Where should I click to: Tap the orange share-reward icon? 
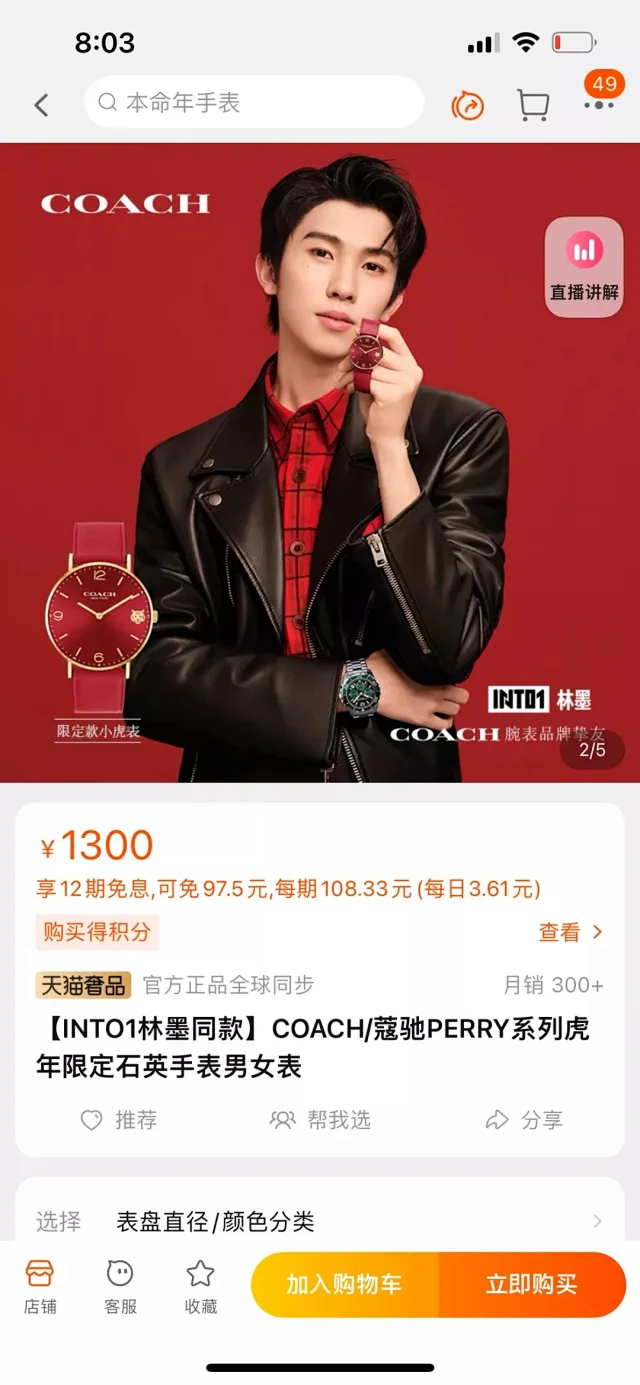(467, 104)
